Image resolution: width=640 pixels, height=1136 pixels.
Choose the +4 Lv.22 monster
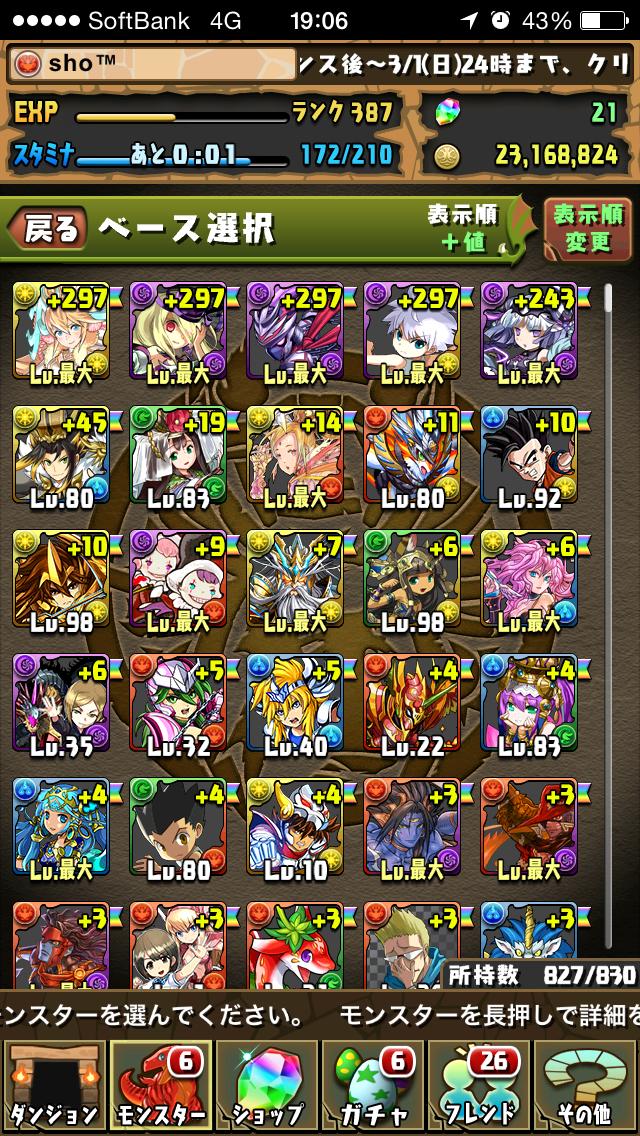point(412,703)
